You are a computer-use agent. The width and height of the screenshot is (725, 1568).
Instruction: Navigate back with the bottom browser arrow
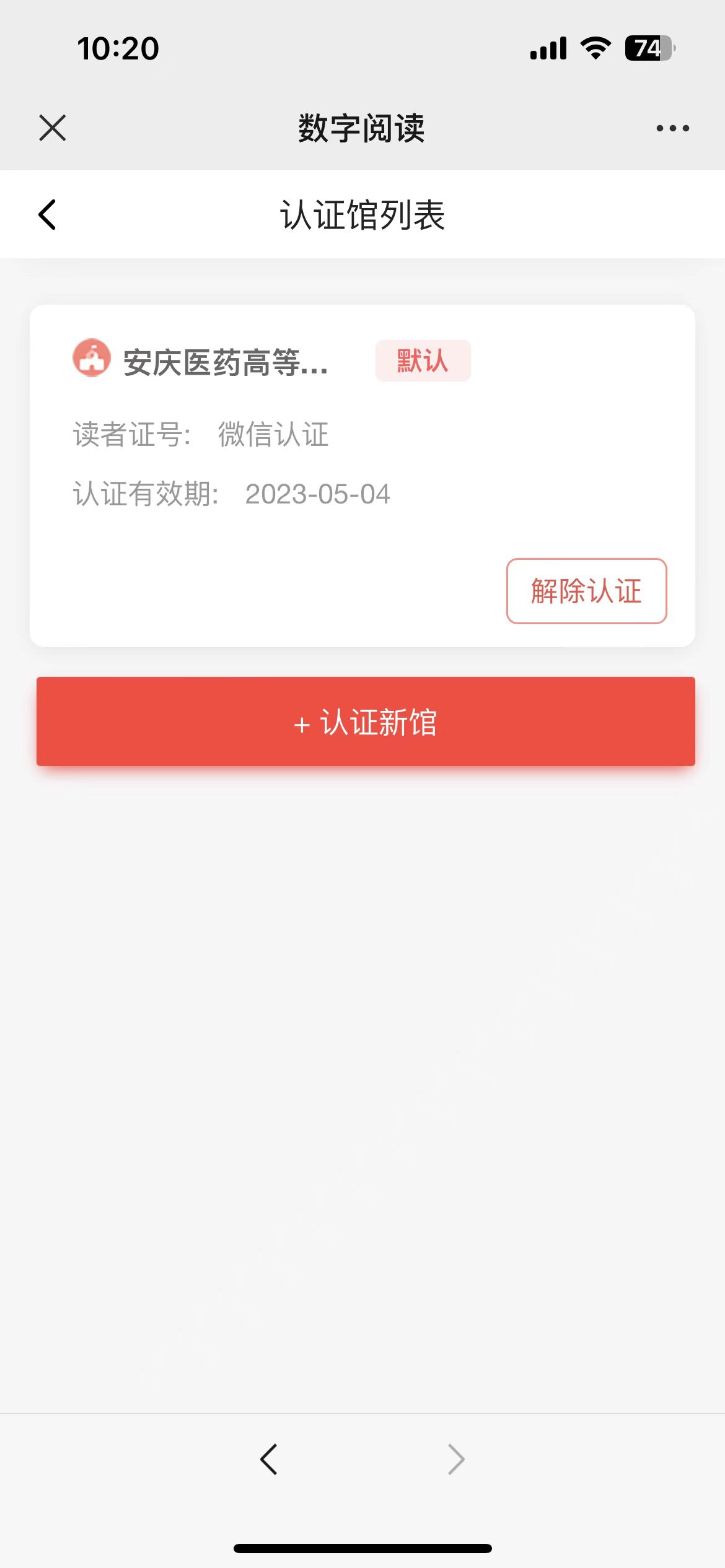pyautogui.click(x=269, y=1459)
